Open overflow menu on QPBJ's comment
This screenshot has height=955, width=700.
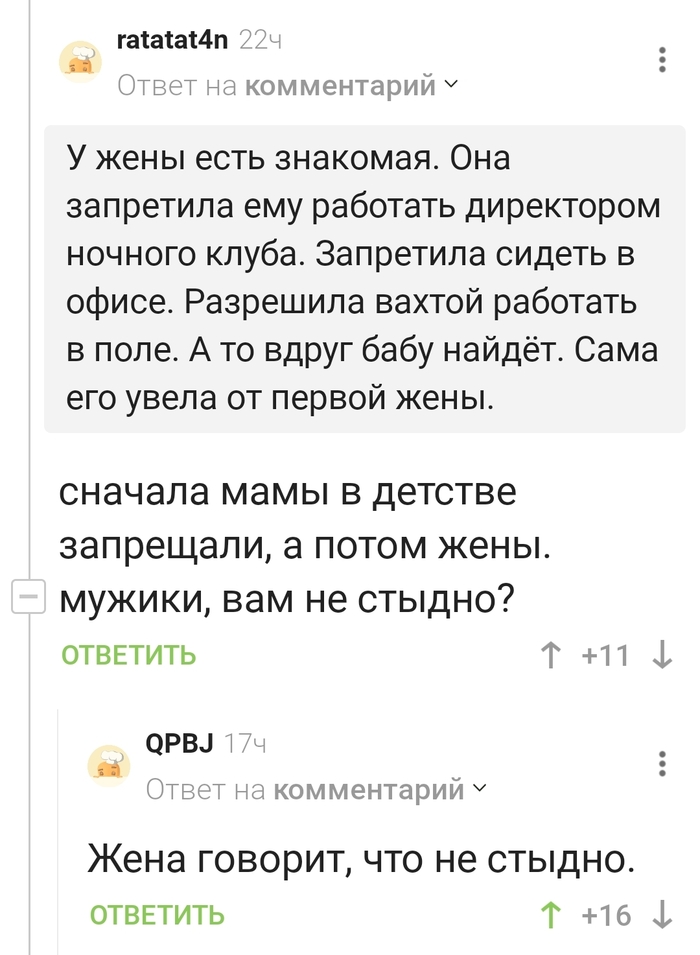point(661,764)
